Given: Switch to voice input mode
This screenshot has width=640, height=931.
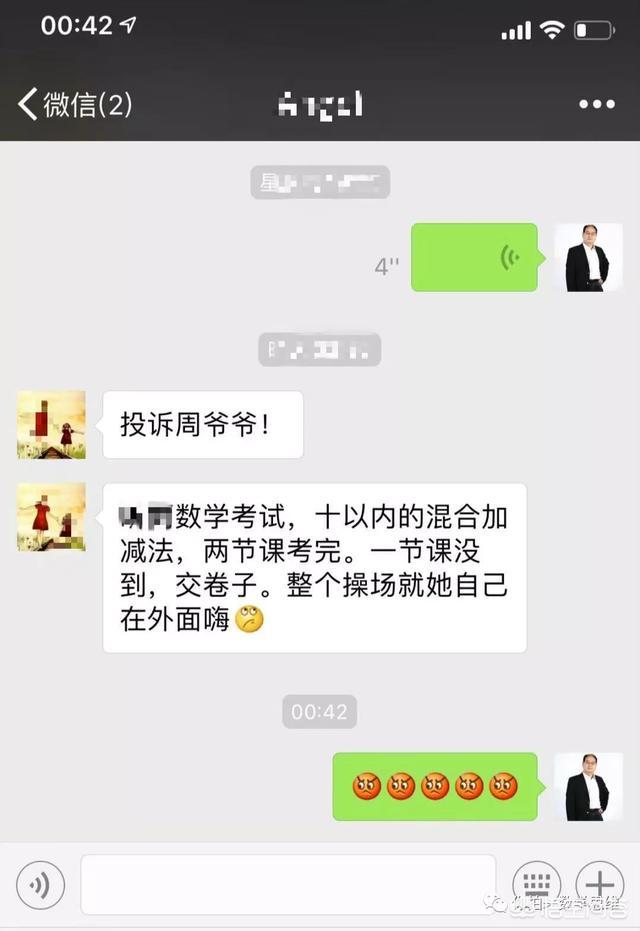Looking at the screenshot, I should click(40, 884).
